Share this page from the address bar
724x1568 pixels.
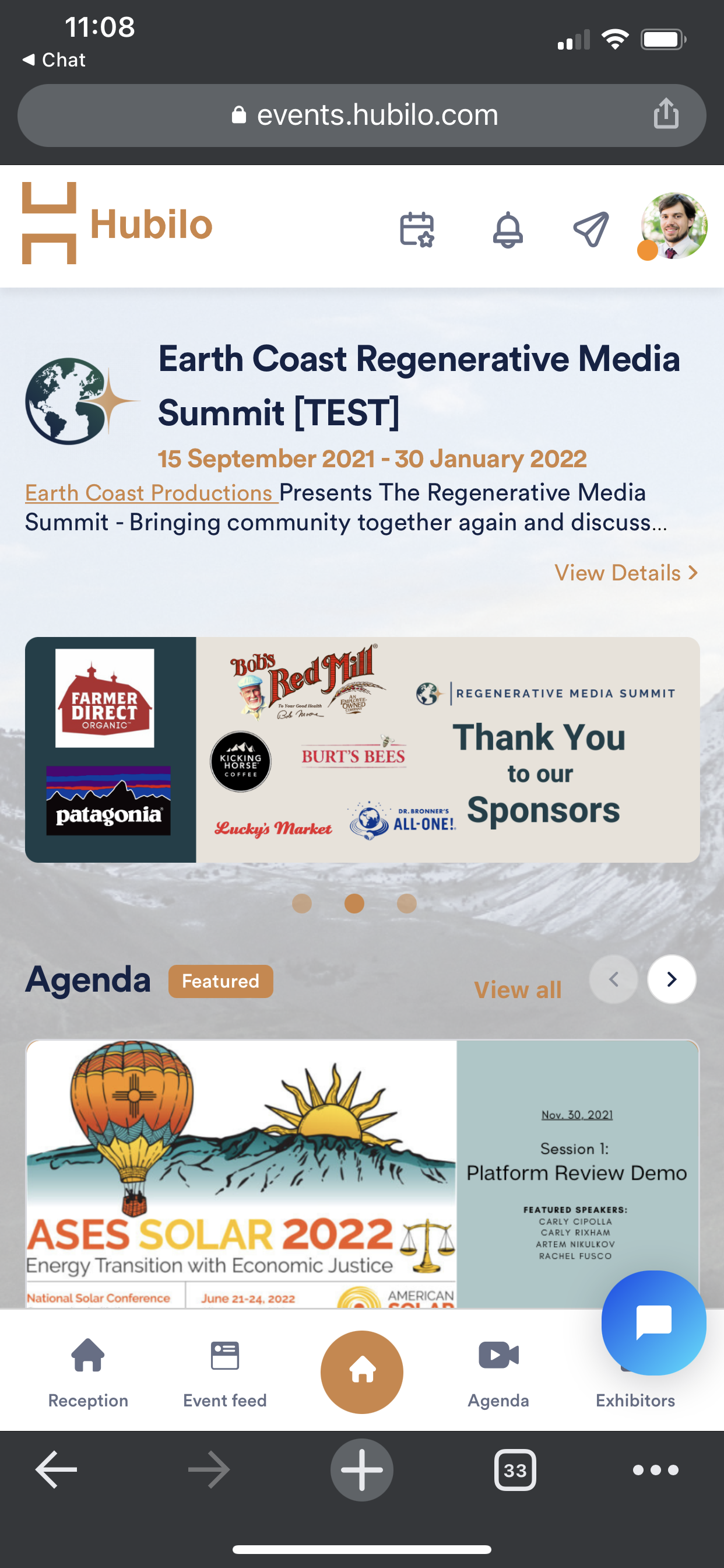[x=666, y=114]
